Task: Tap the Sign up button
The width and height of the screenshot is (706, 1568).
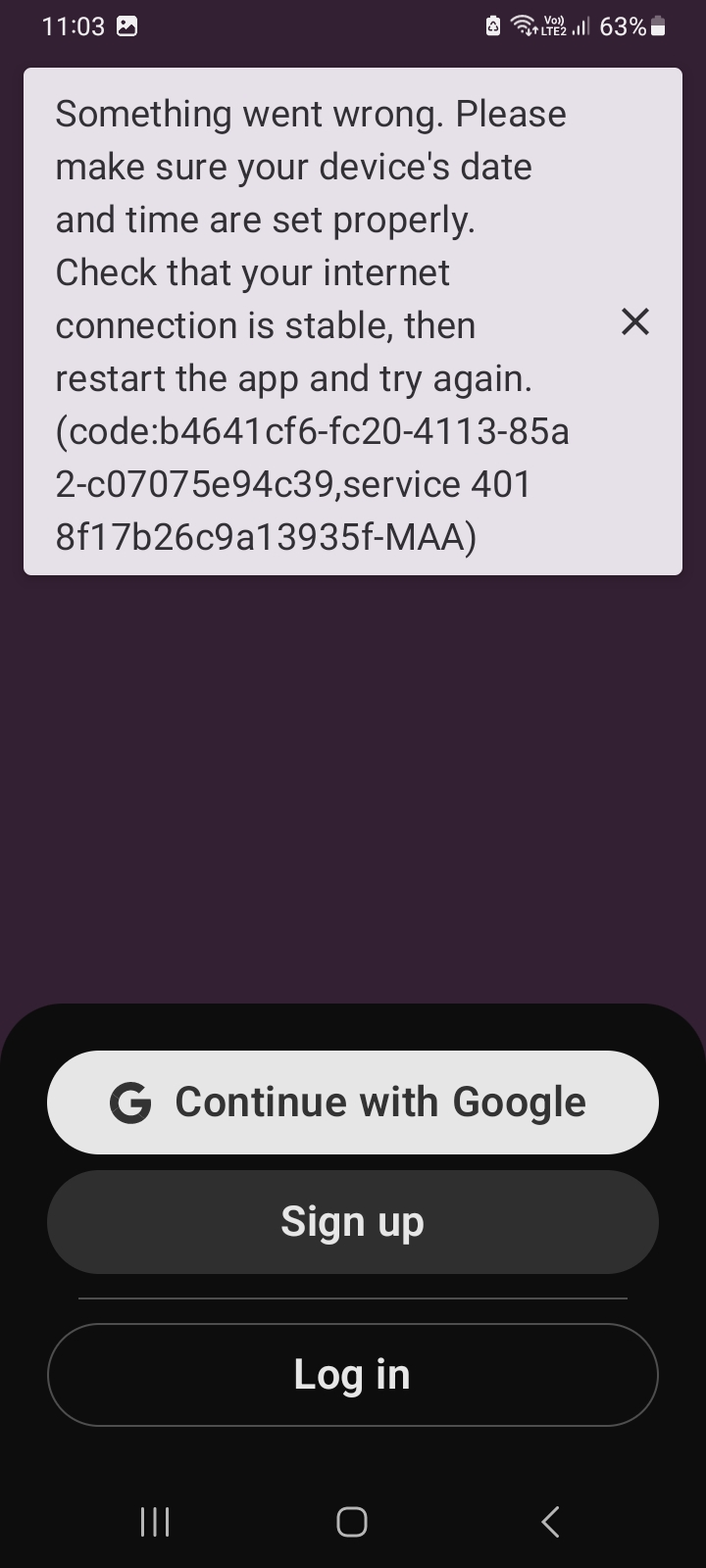Action: [x=353, y=1222]
